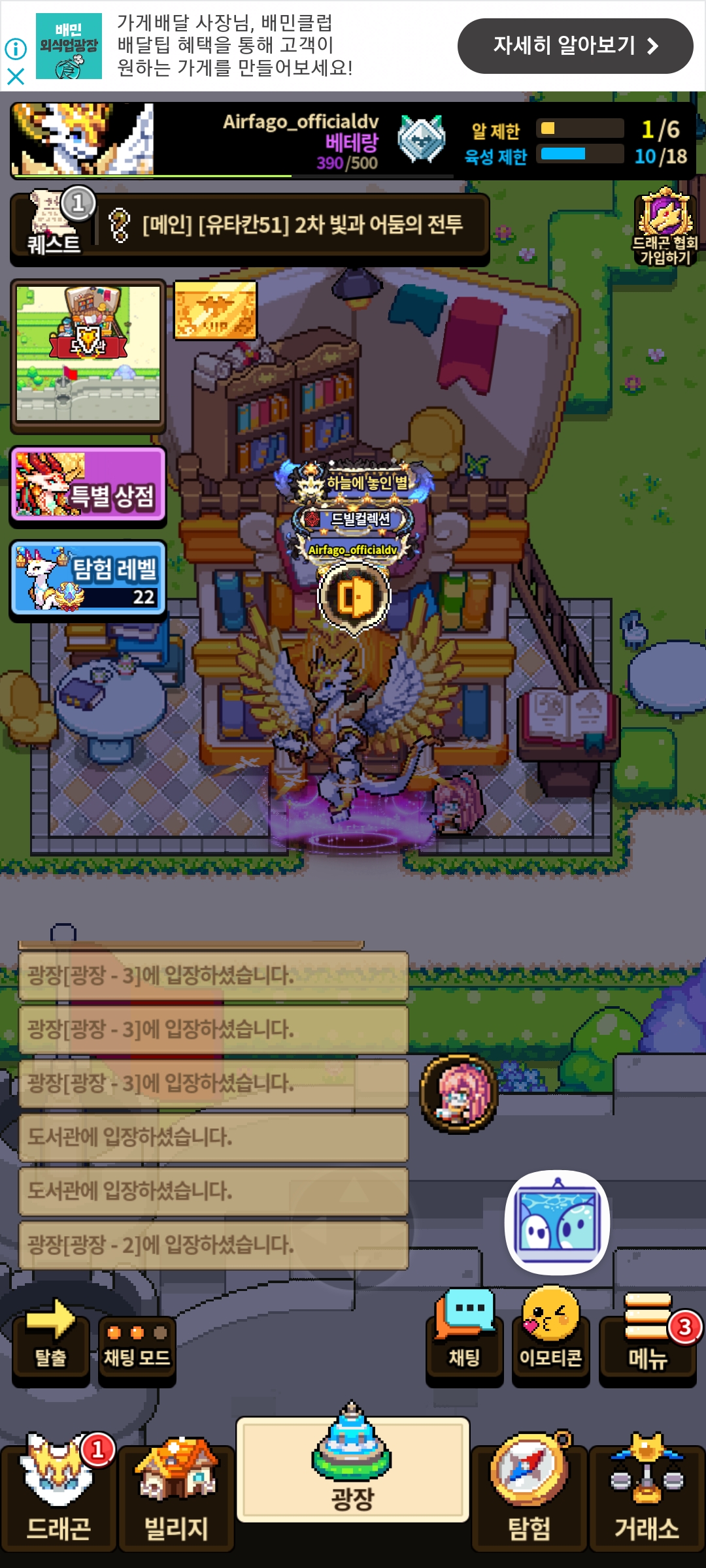Open the VIP ticket icon
Viewport: 706px width, 1568px height.
coord(215,310)
